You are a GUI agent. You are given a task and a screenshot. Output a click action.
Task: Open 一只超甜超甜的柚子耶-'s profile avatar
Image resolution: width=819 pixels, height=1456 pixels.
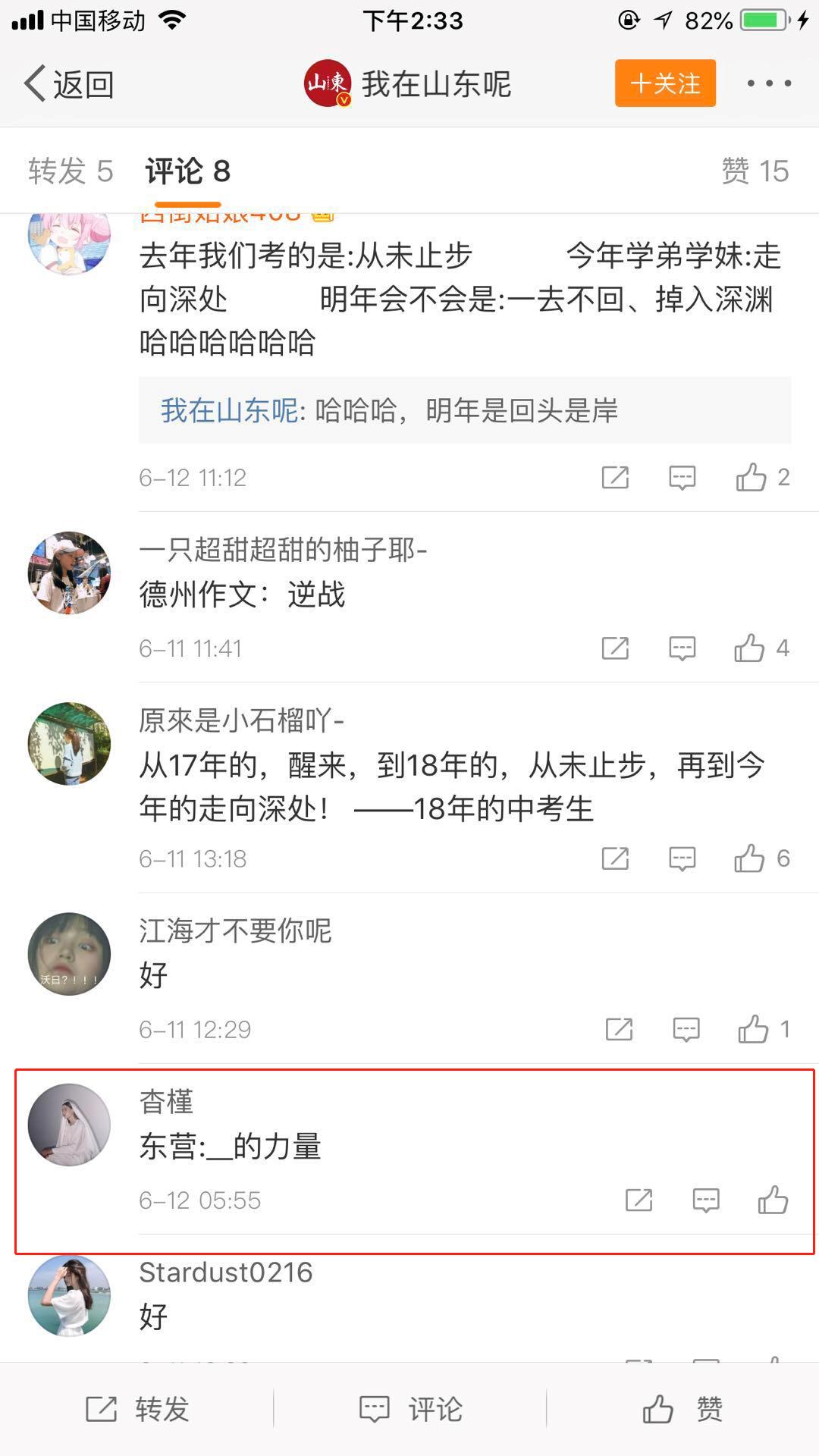[69, 573]
